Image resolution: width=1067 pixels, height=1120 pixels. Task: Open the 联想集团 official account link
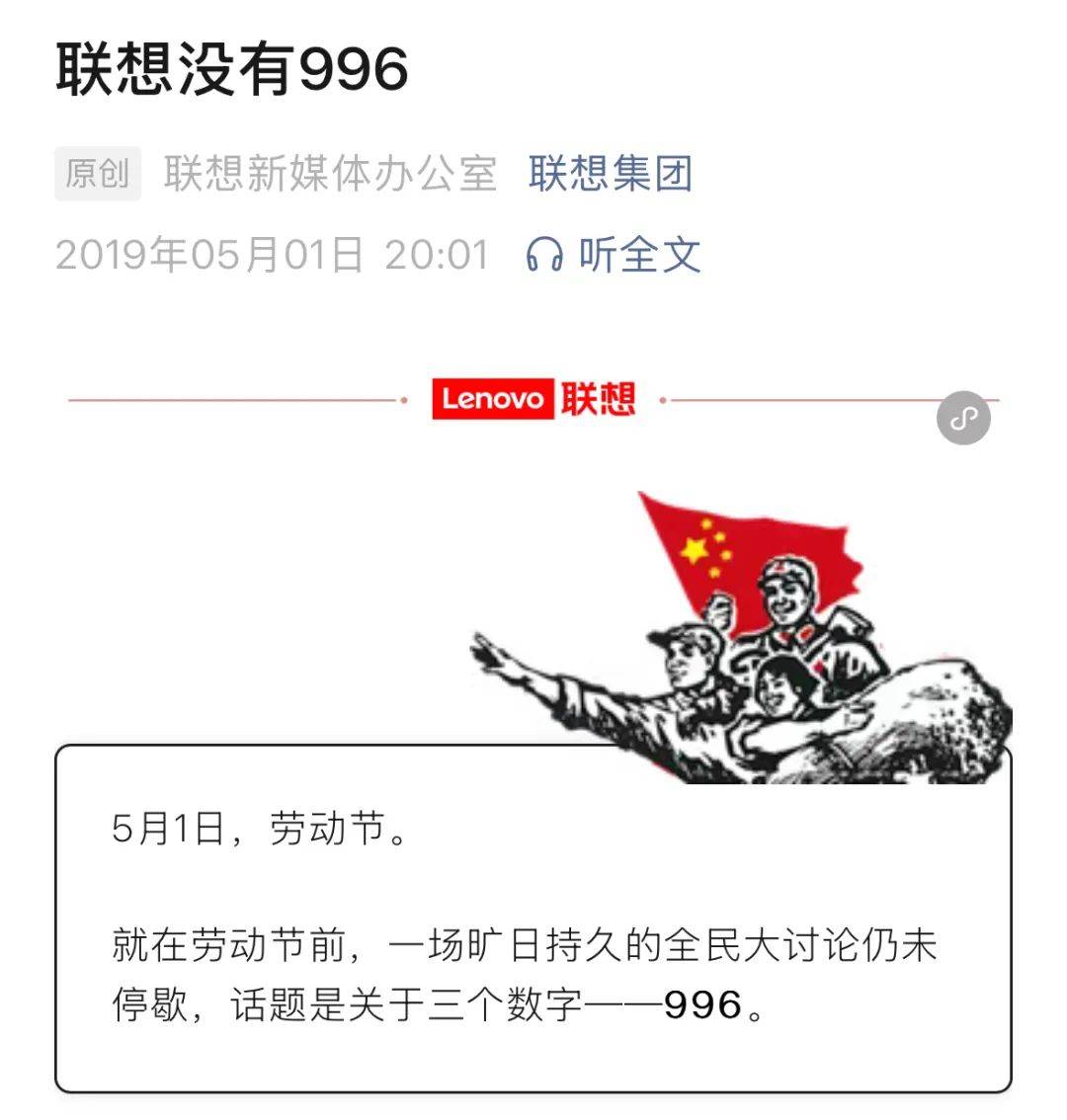[x=610, y=174]
